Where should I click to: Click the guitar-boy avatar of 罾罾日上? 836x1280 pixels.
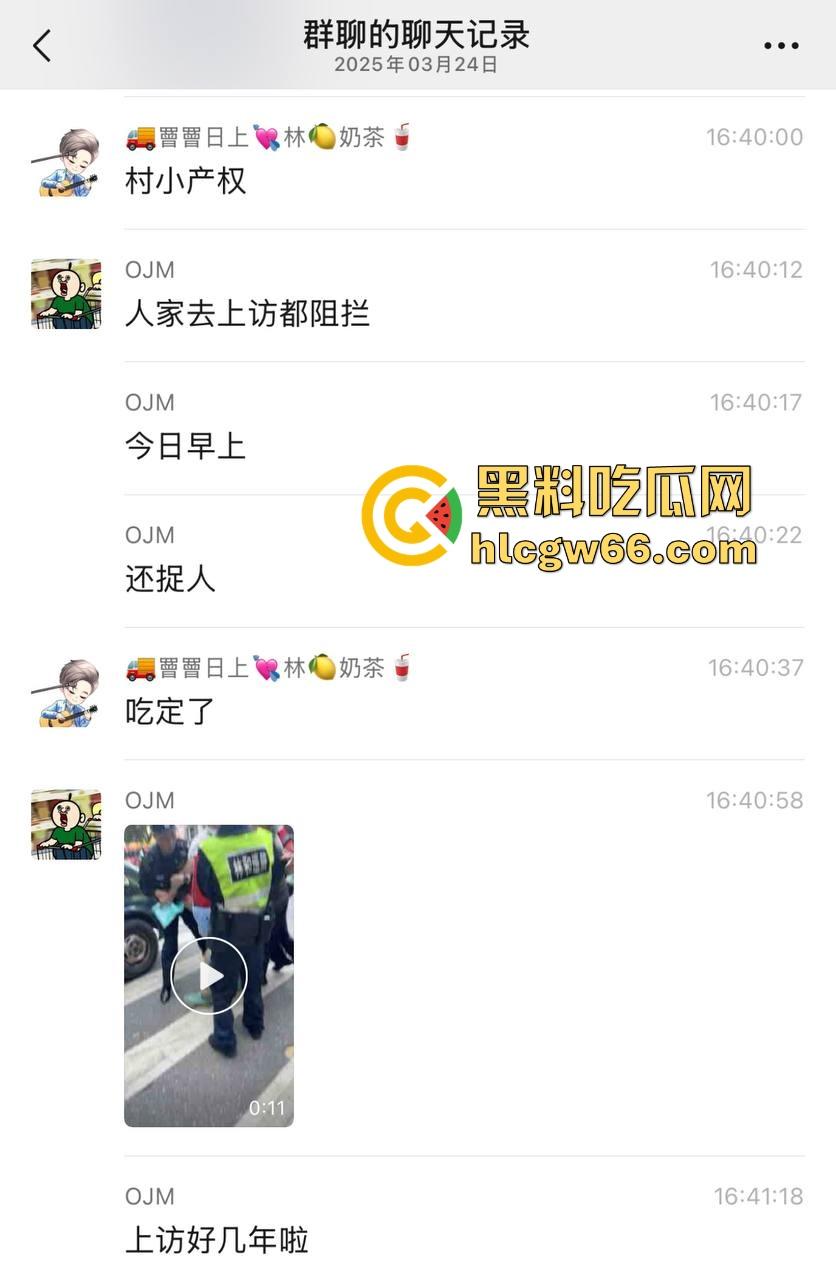66,160
